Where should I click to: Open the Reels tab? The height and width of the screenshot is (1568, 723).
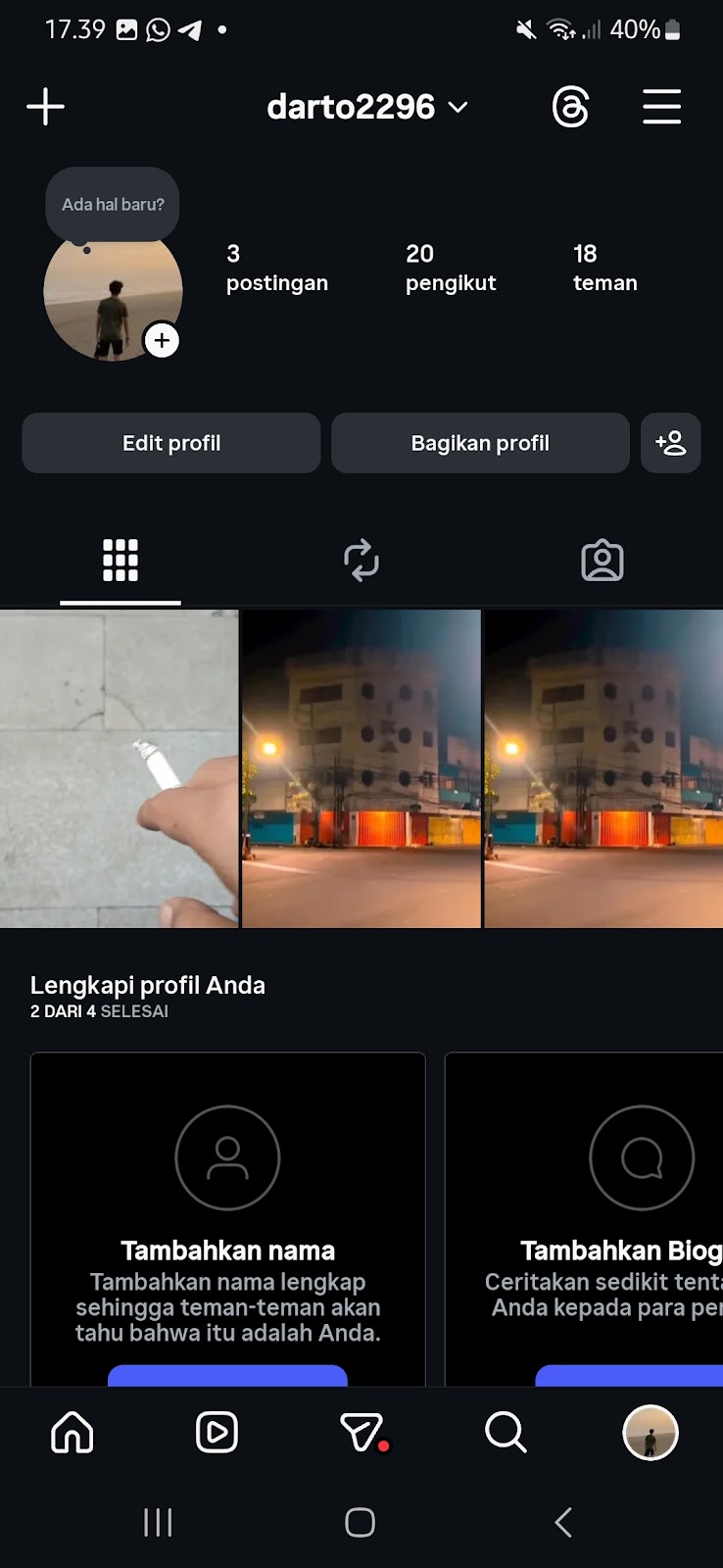pyautogui.click(x=217, y=1433)
